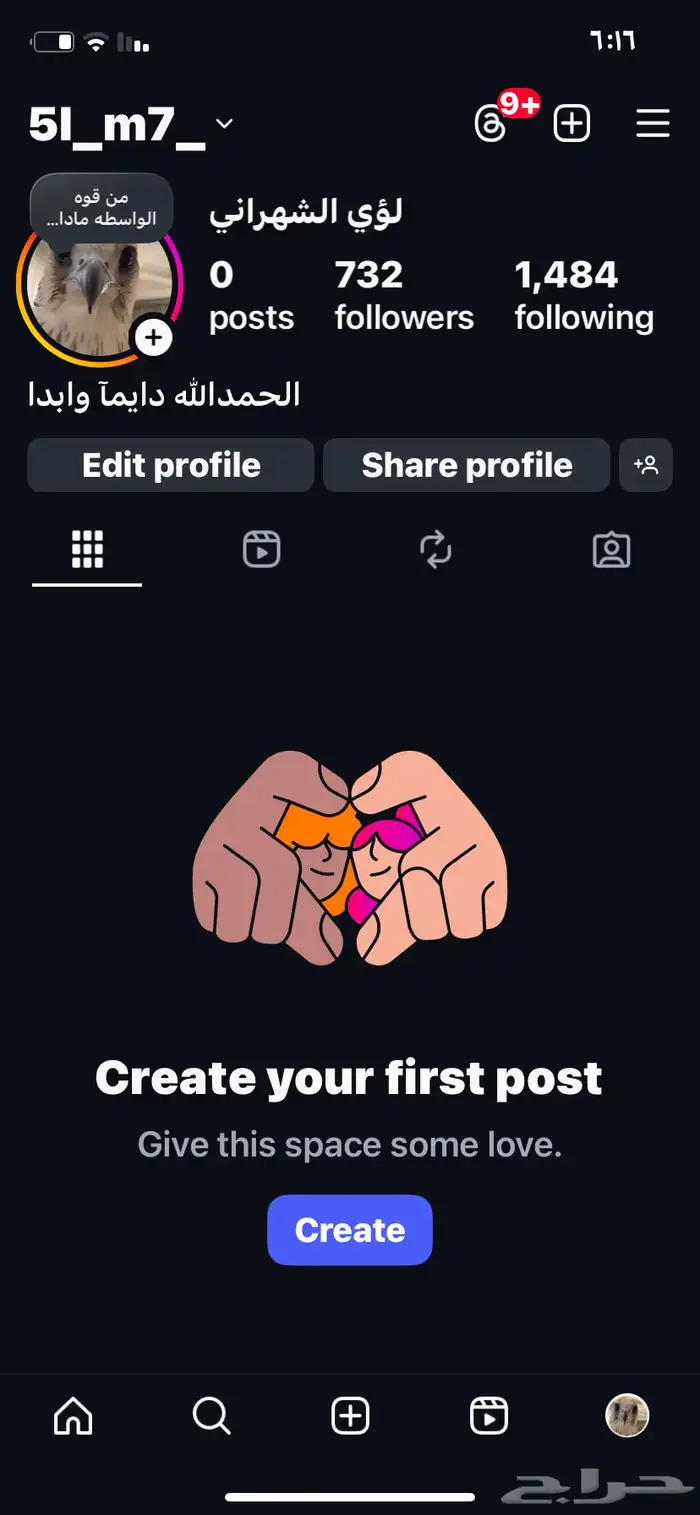700x1515 pixels.
Task: Tap new post plus in bottom navigation
Action: pyautogui.click(x=350, y=1416)
